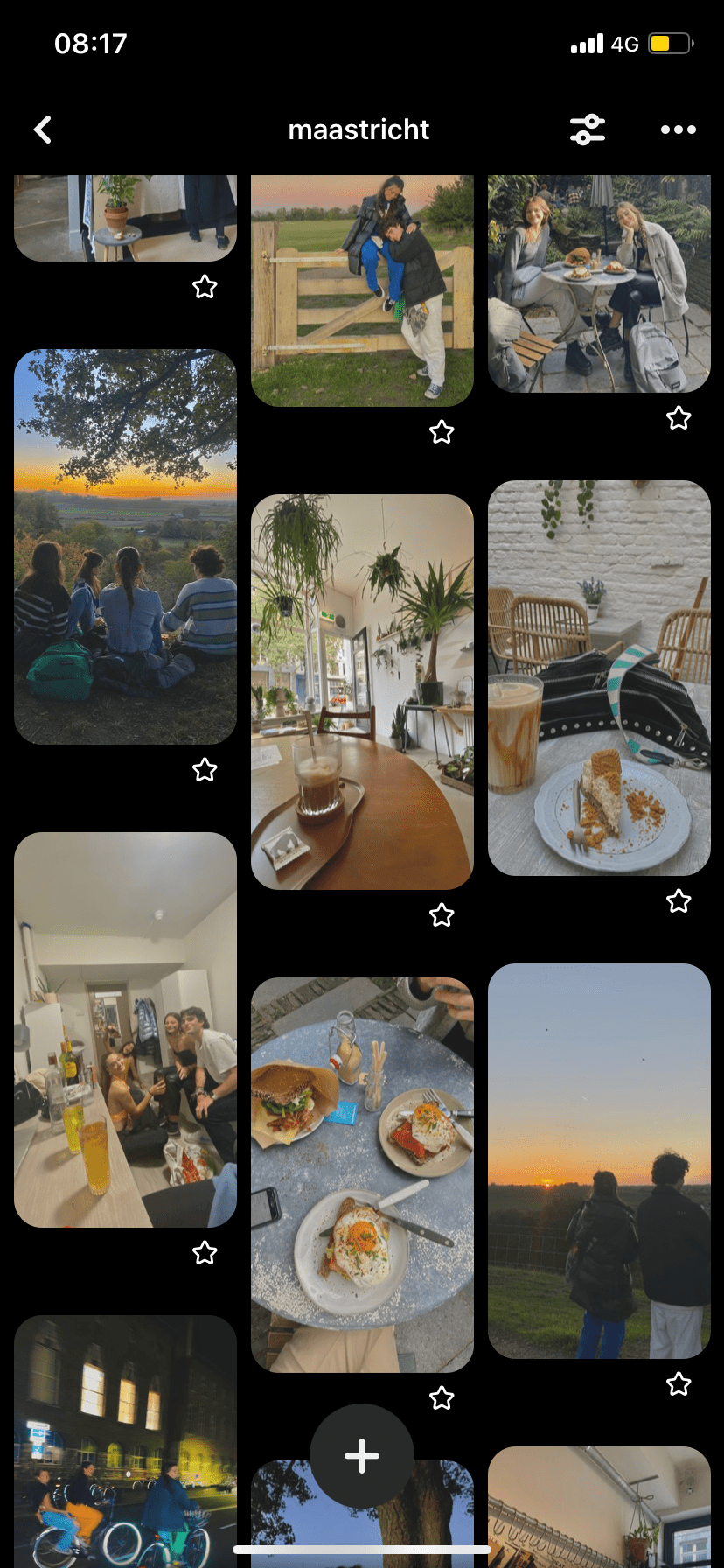Go back from the maastricht board
This screenshot has height=1568, width=724.
[42, 129]
